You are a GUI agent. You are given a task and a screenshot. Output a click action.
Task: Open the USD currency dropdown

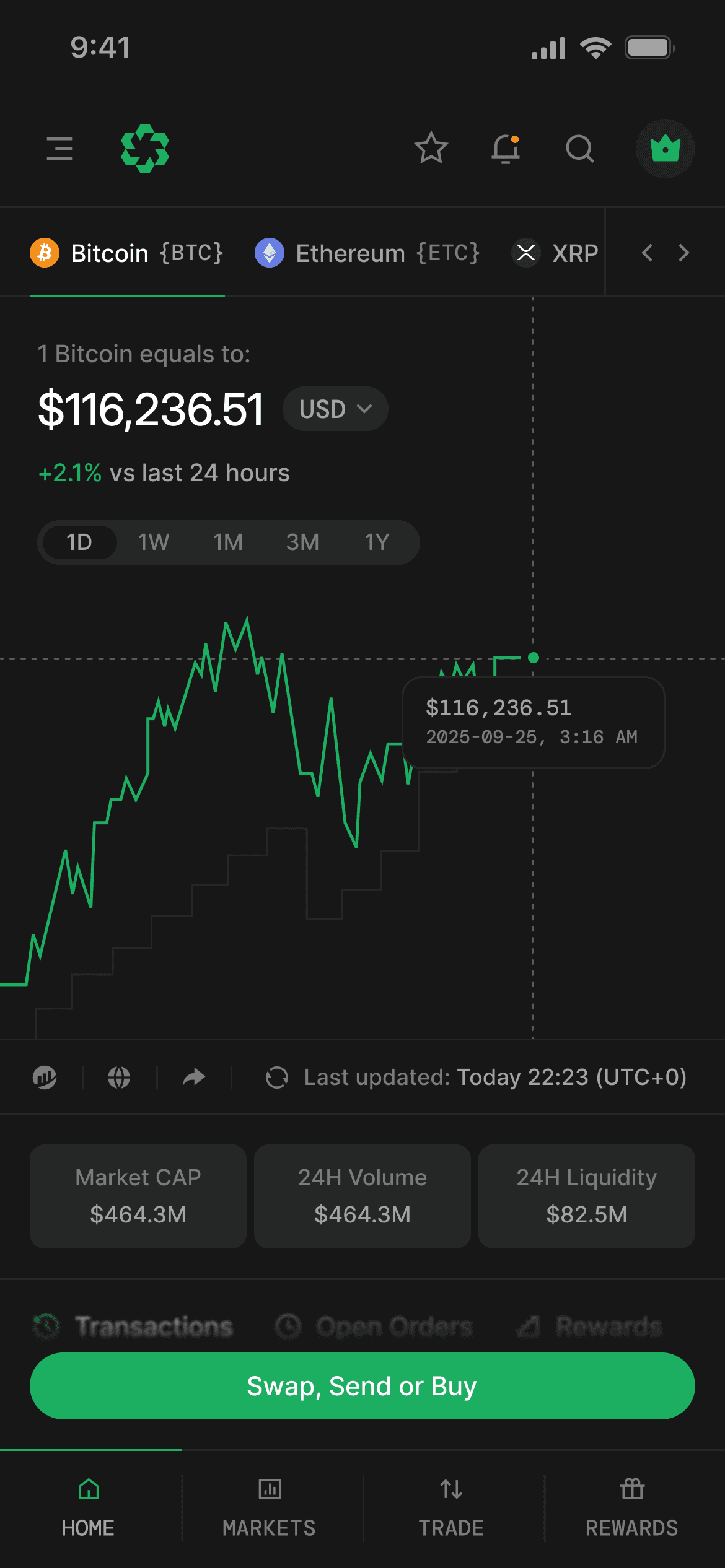coord(335,408)
